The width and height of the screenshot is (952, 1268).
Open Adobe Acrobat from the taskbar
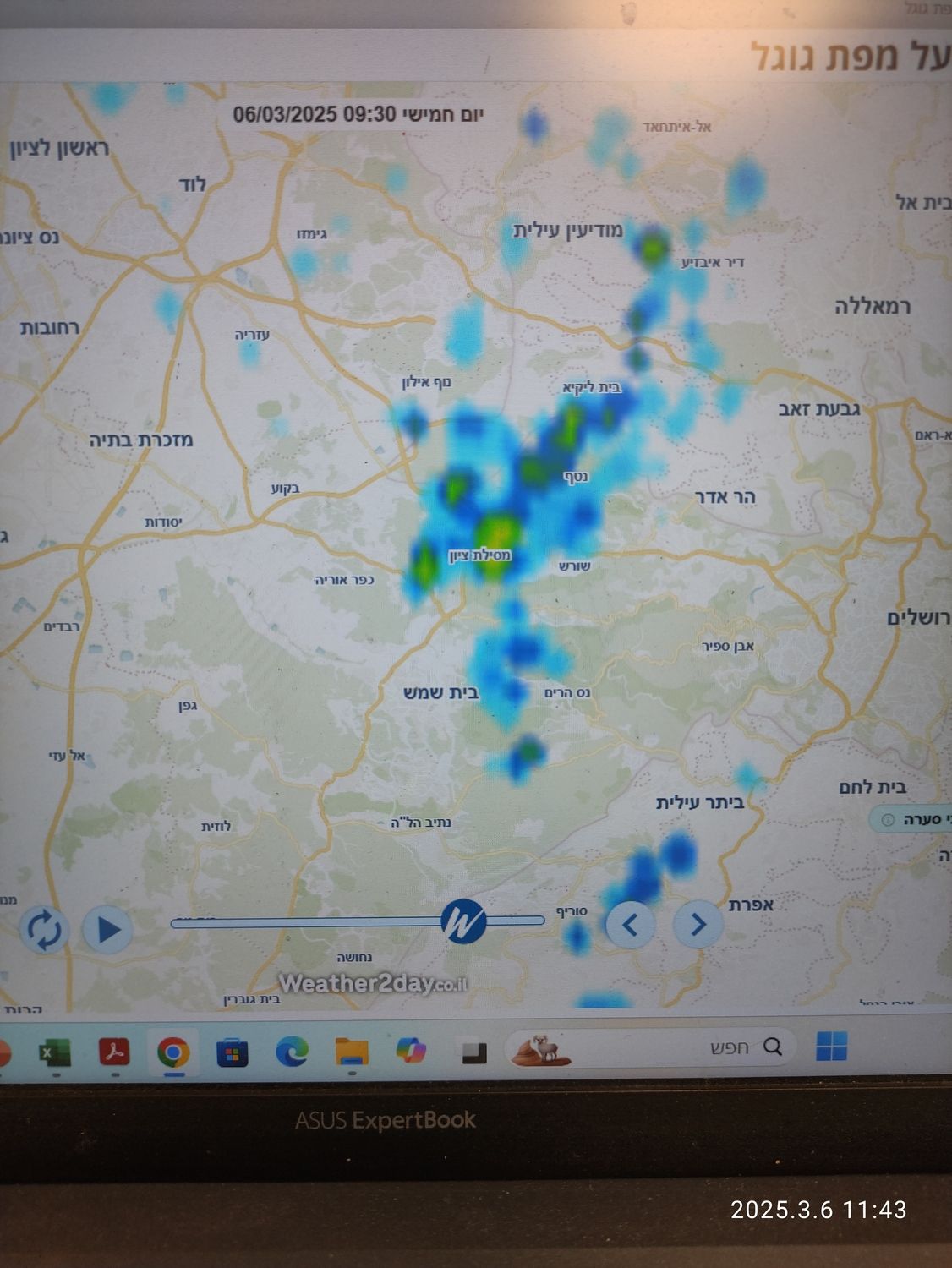click(x=114, y=1052)
